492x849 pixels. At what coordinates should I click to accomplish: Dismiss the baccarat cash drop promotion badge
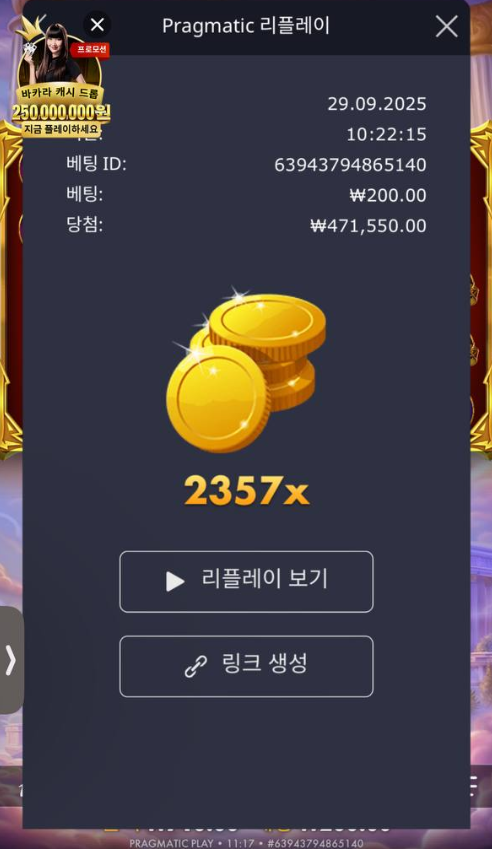(x=97, y=24)
